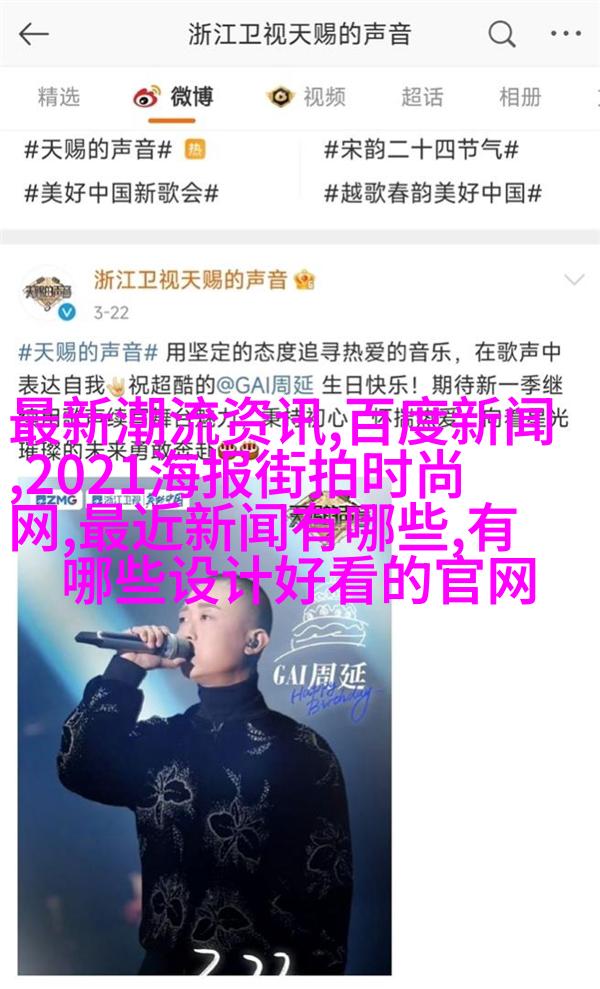Go back using the arrow icon
This screenshot has width=600, height=989.
[x=33, y=35]
